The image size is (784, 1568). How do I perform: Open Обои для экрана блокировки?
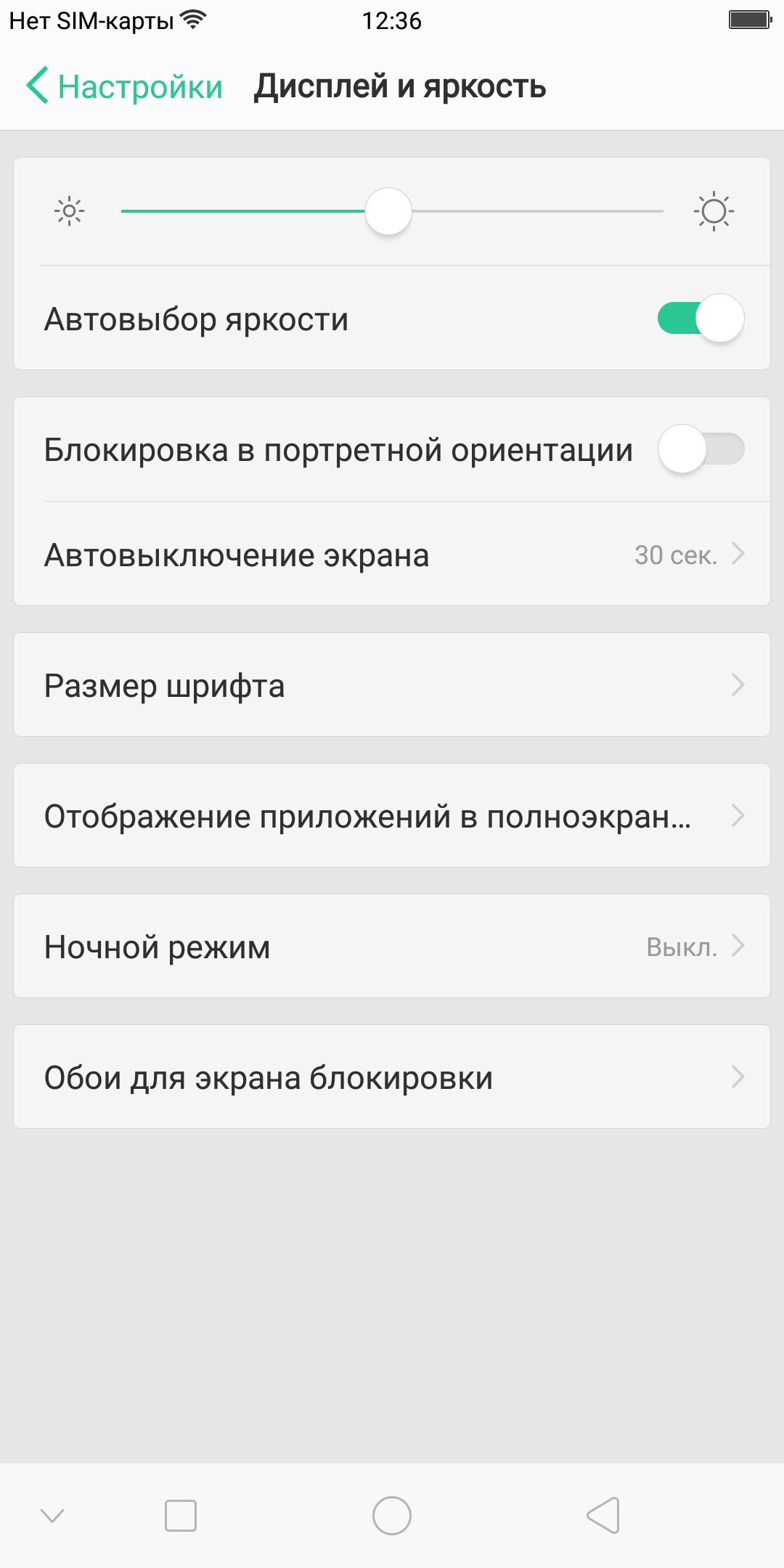click(x=392, y=1077)
